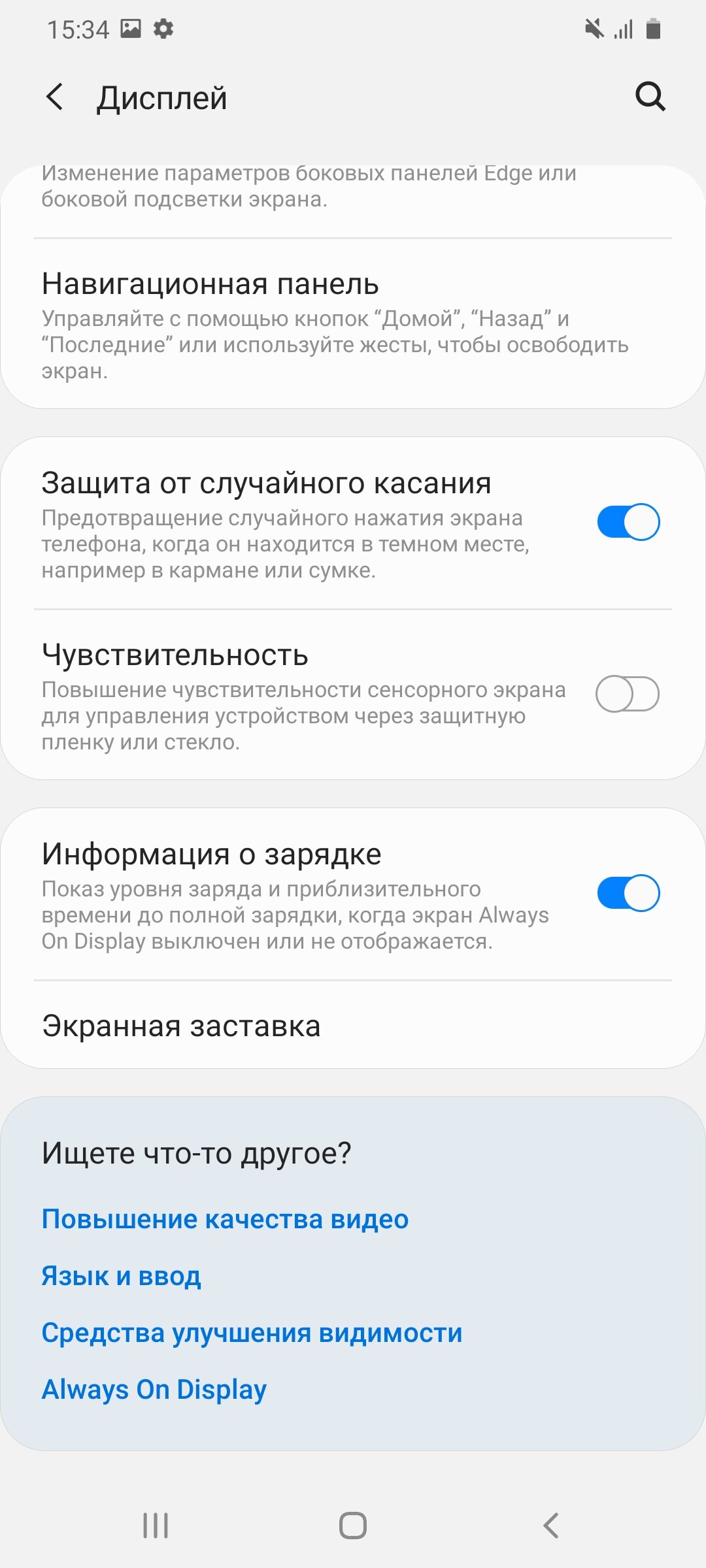706x1568 pixels.
Task: Disable Защита от случайного касания switch
Action: [x=628, y=522]
